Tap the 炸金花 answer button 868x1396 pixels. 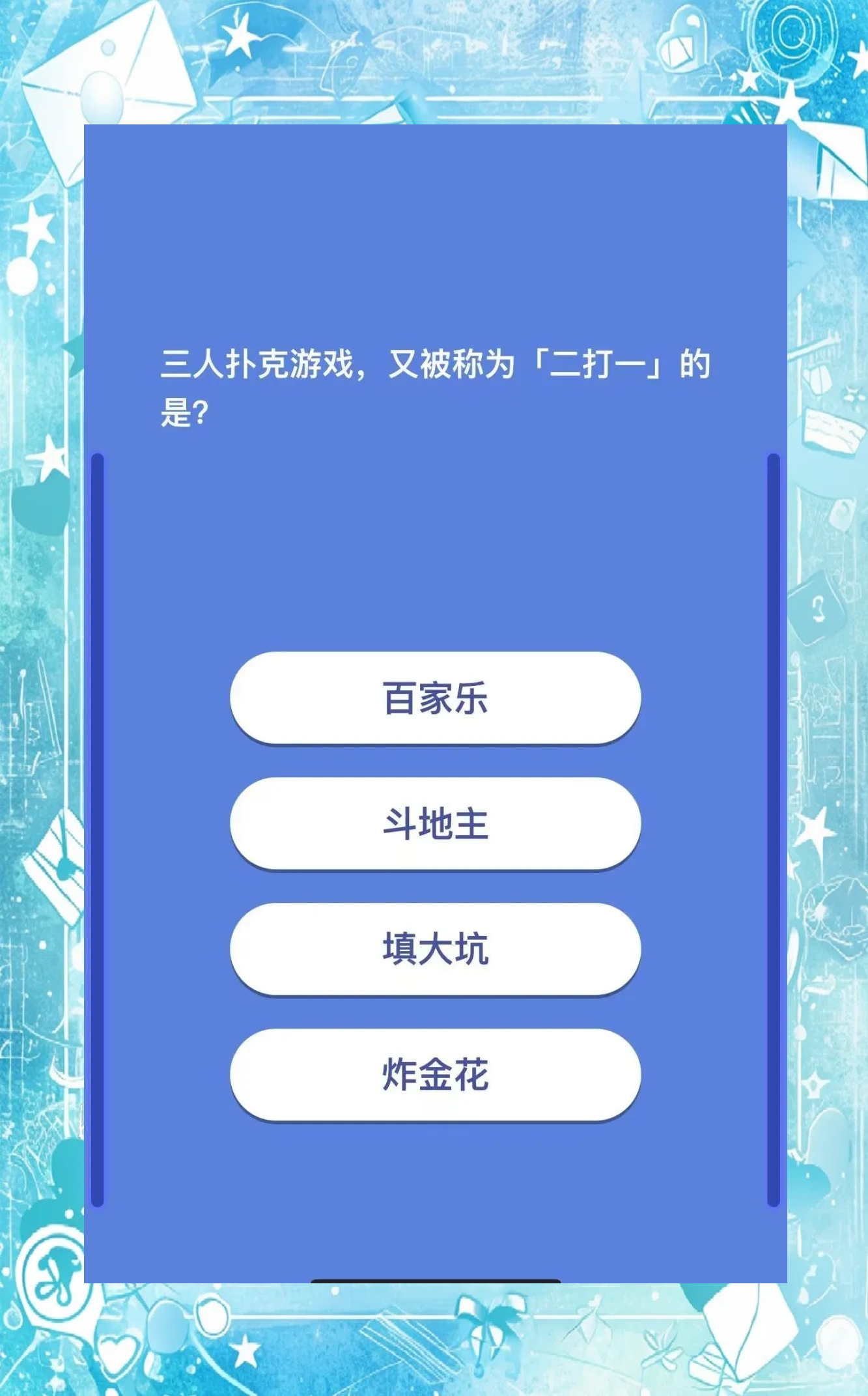[x=435, y=1075]
